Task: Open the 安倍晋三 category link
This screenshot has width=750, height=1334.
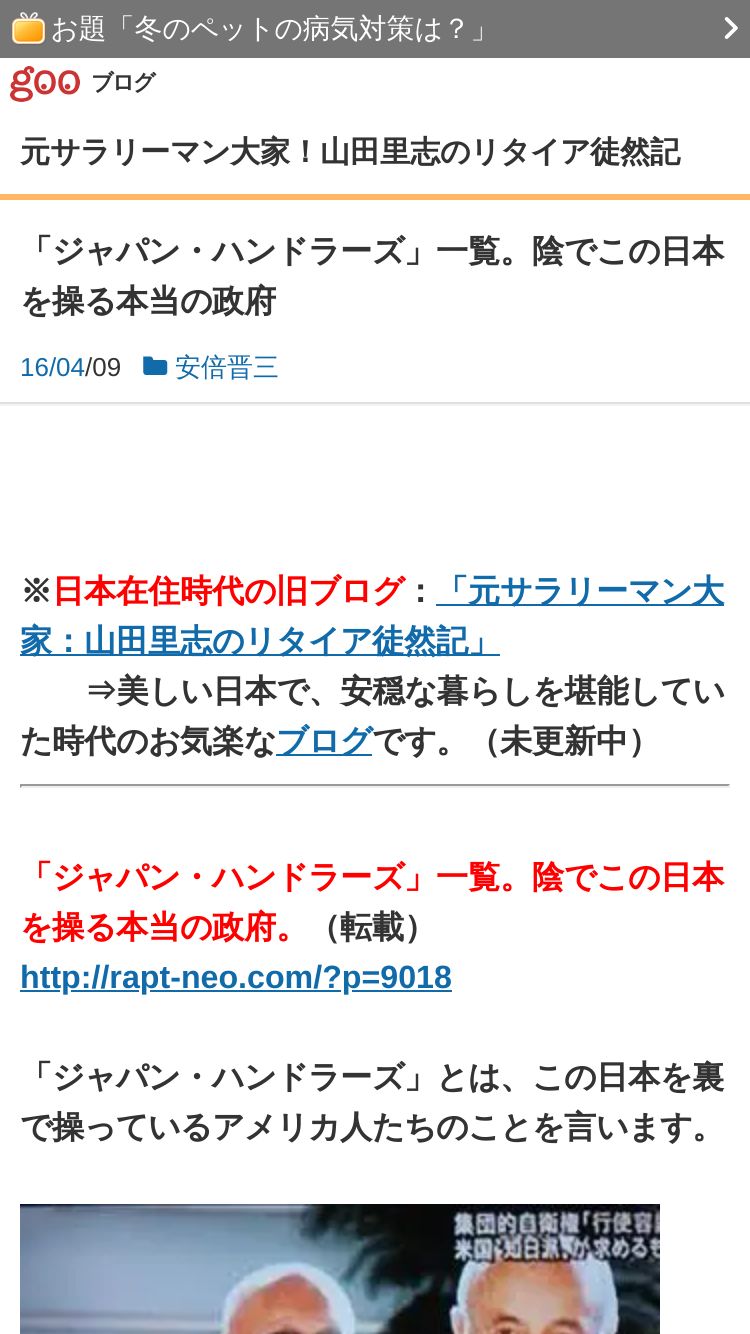Action: pyautogui.click(x=226, y=367)
